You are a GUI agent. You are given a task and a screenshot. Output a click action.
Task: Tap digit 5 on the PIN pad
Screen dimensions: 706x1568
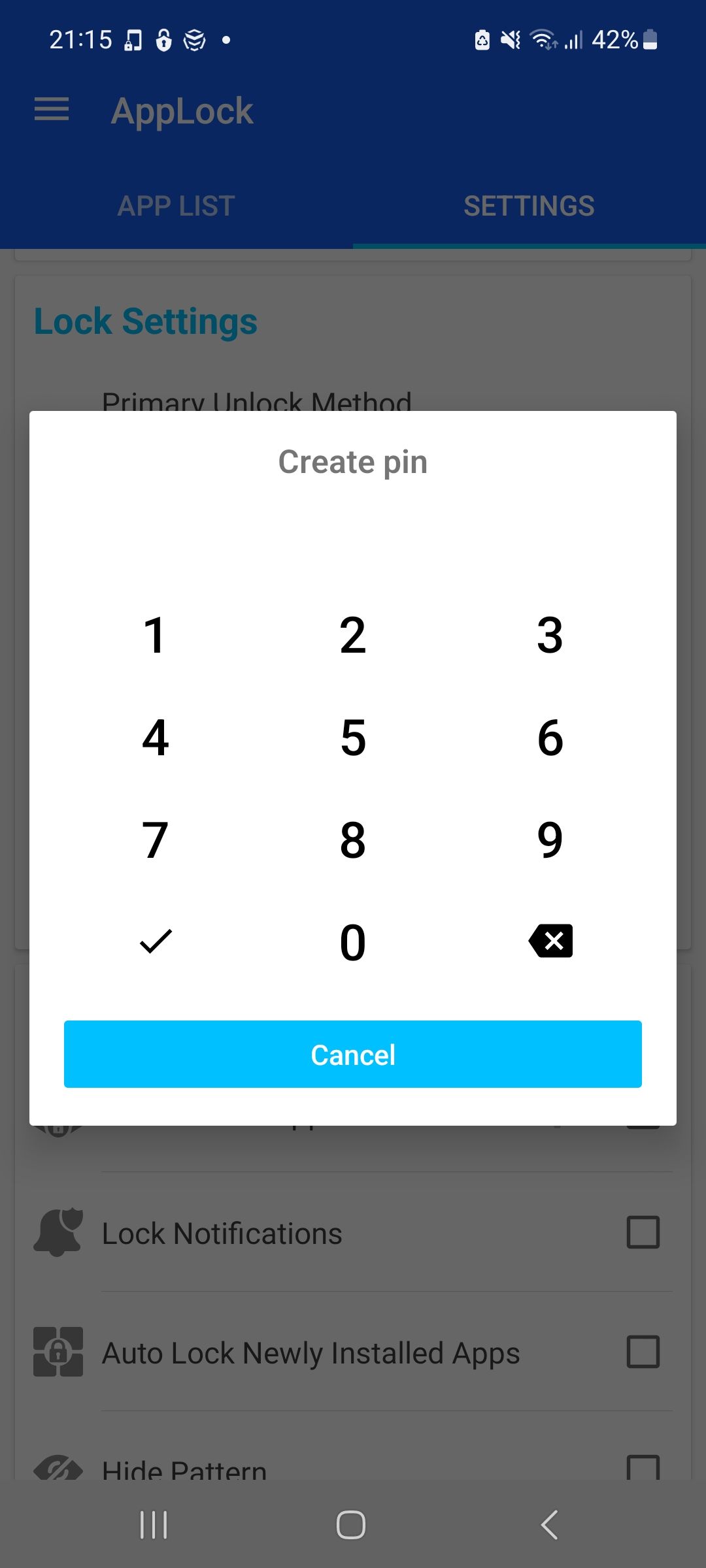352,738
